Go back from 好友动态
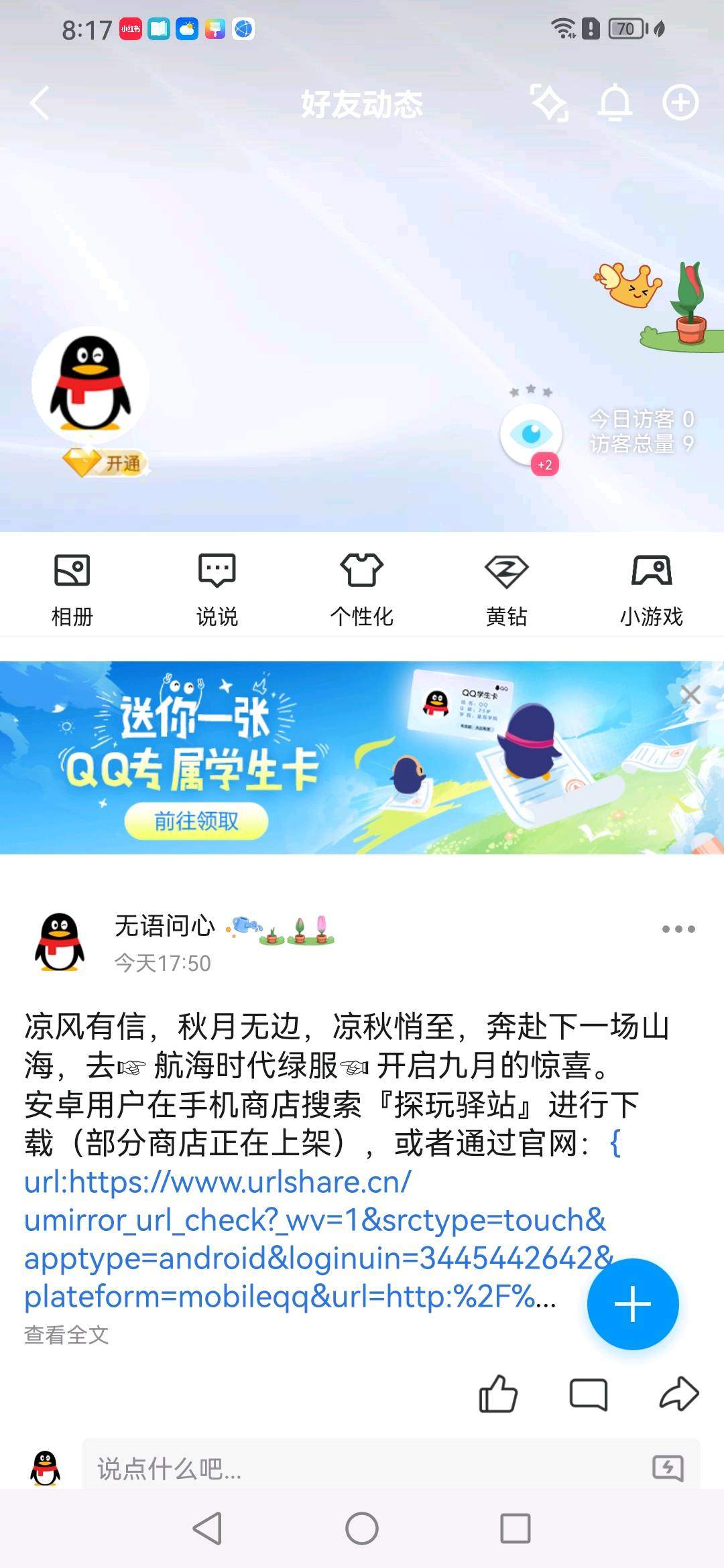This screenshot has width=724, height=1568. click(40, 103)
